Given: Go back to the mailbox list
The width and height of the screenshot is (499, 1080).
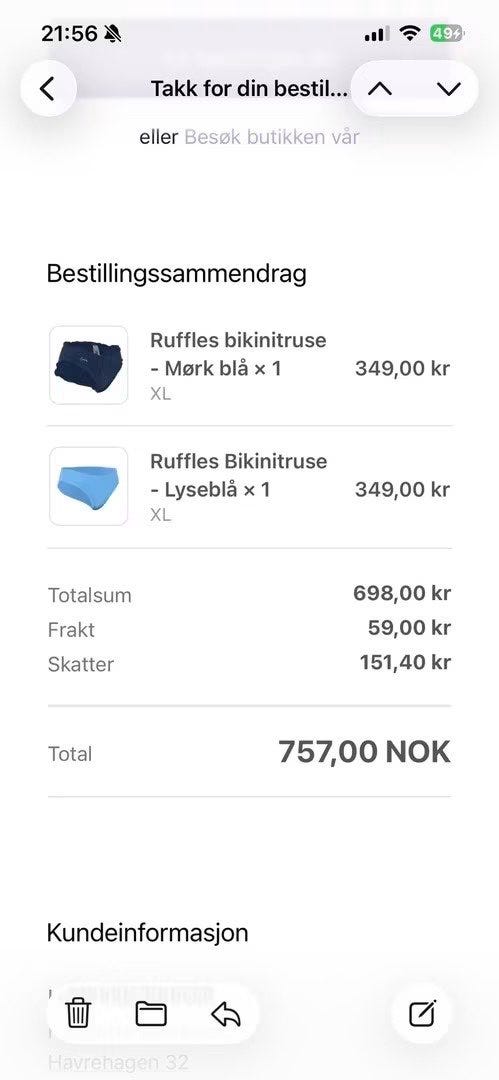Looking at the screenshot, I should pos(48,88).
